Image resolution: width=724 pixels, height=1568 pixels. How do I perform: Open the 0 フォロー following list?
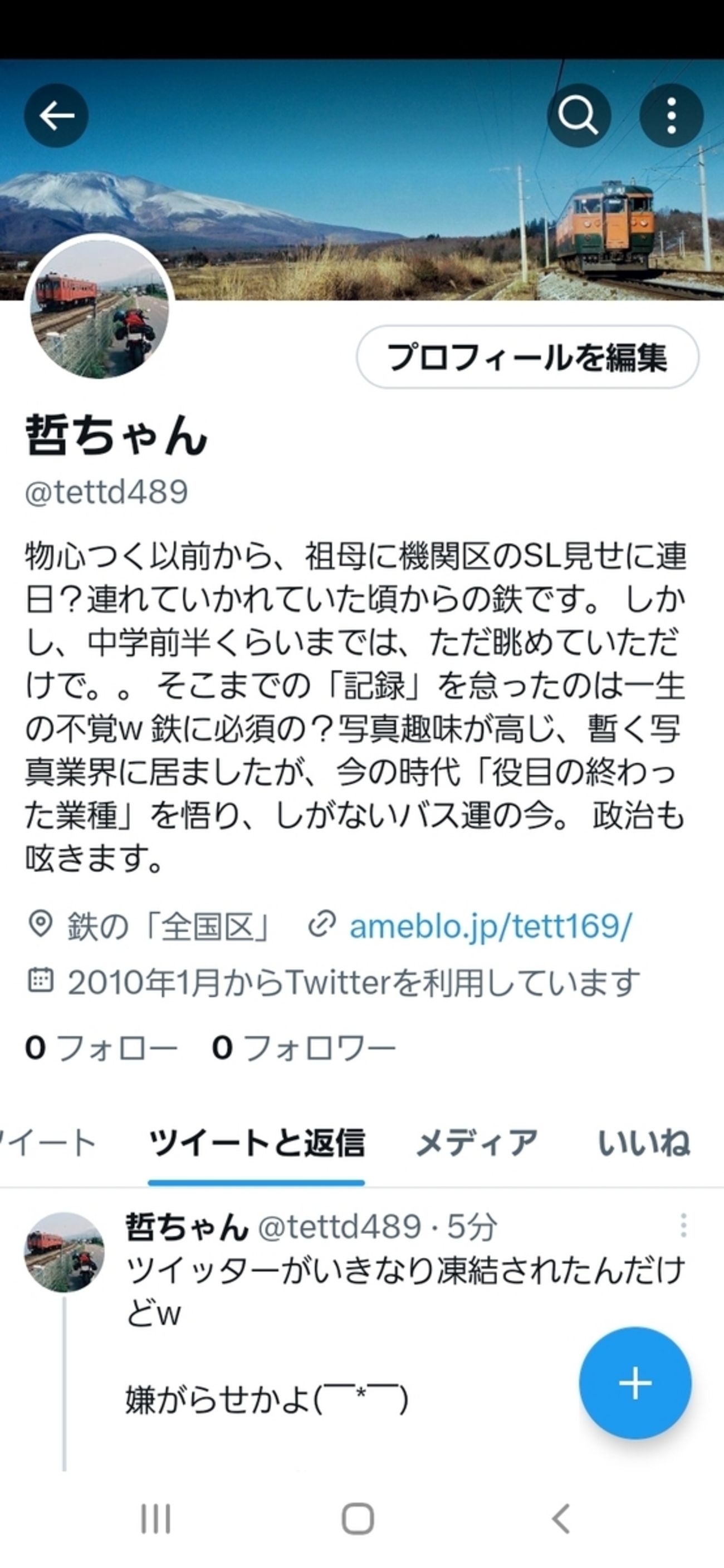point(101,1048)
